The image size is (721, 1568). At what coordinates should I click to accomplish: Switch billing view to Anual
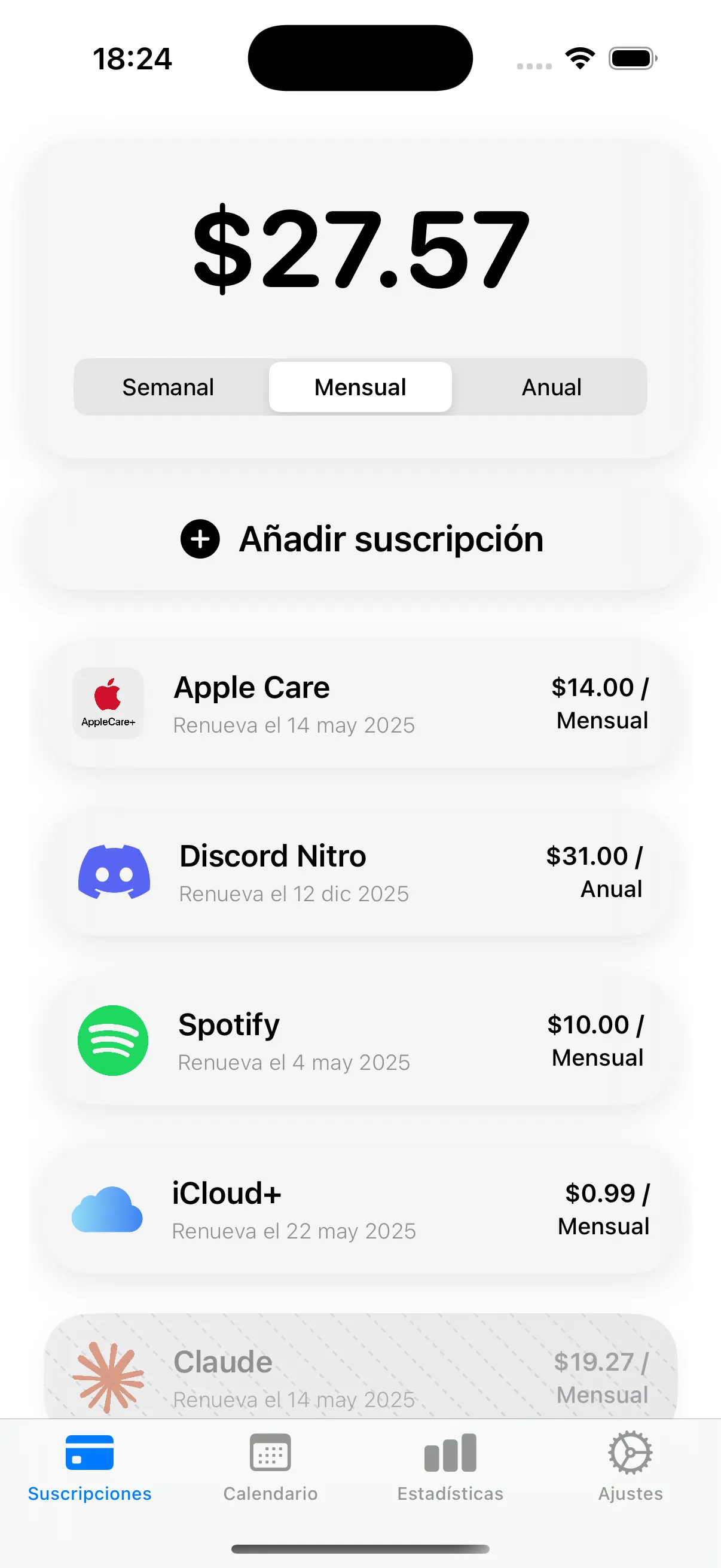pyautogui.click(x=551, y=386)
